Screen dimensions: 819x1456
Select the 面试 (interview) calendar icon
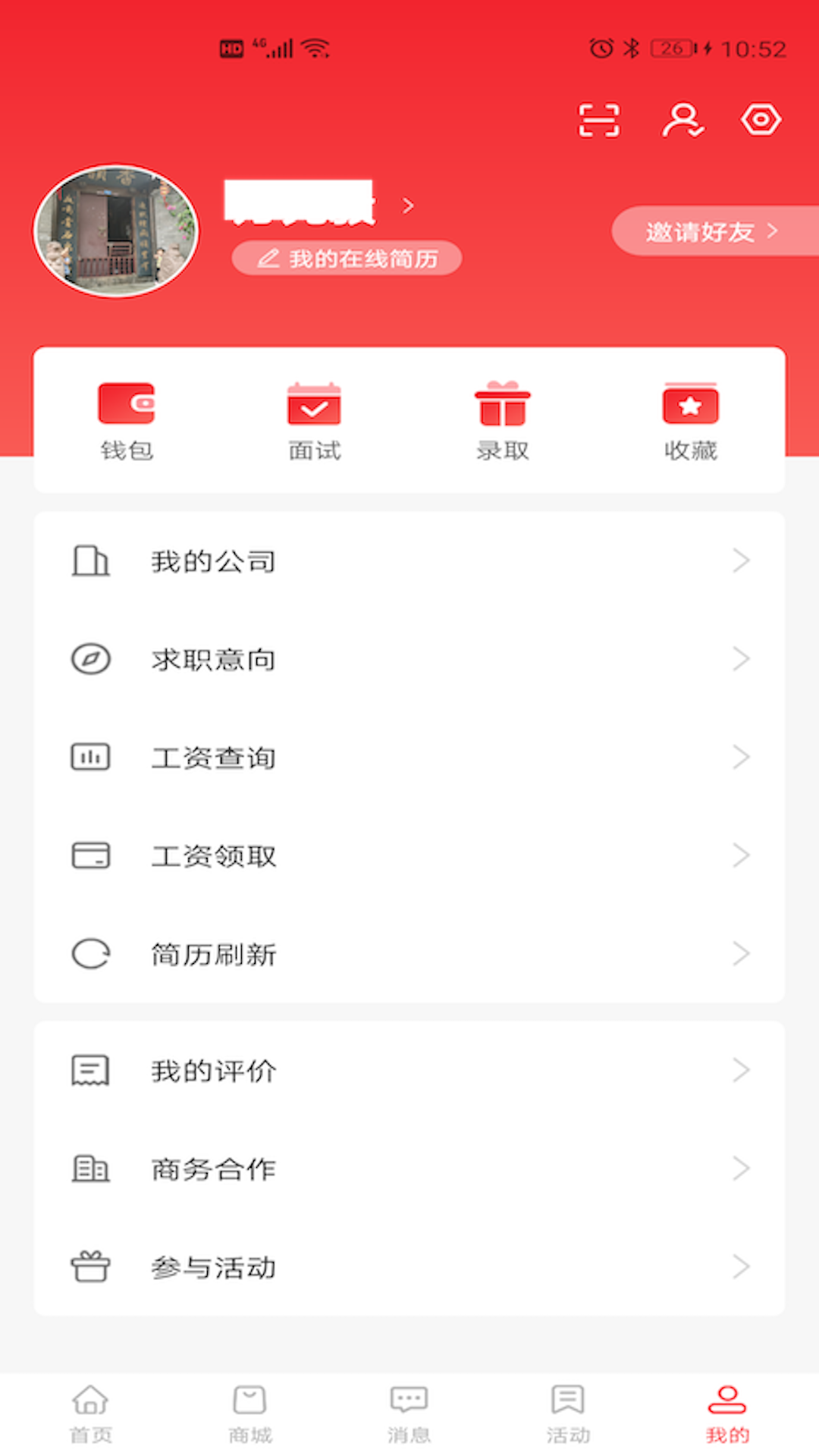pos(314,419)
